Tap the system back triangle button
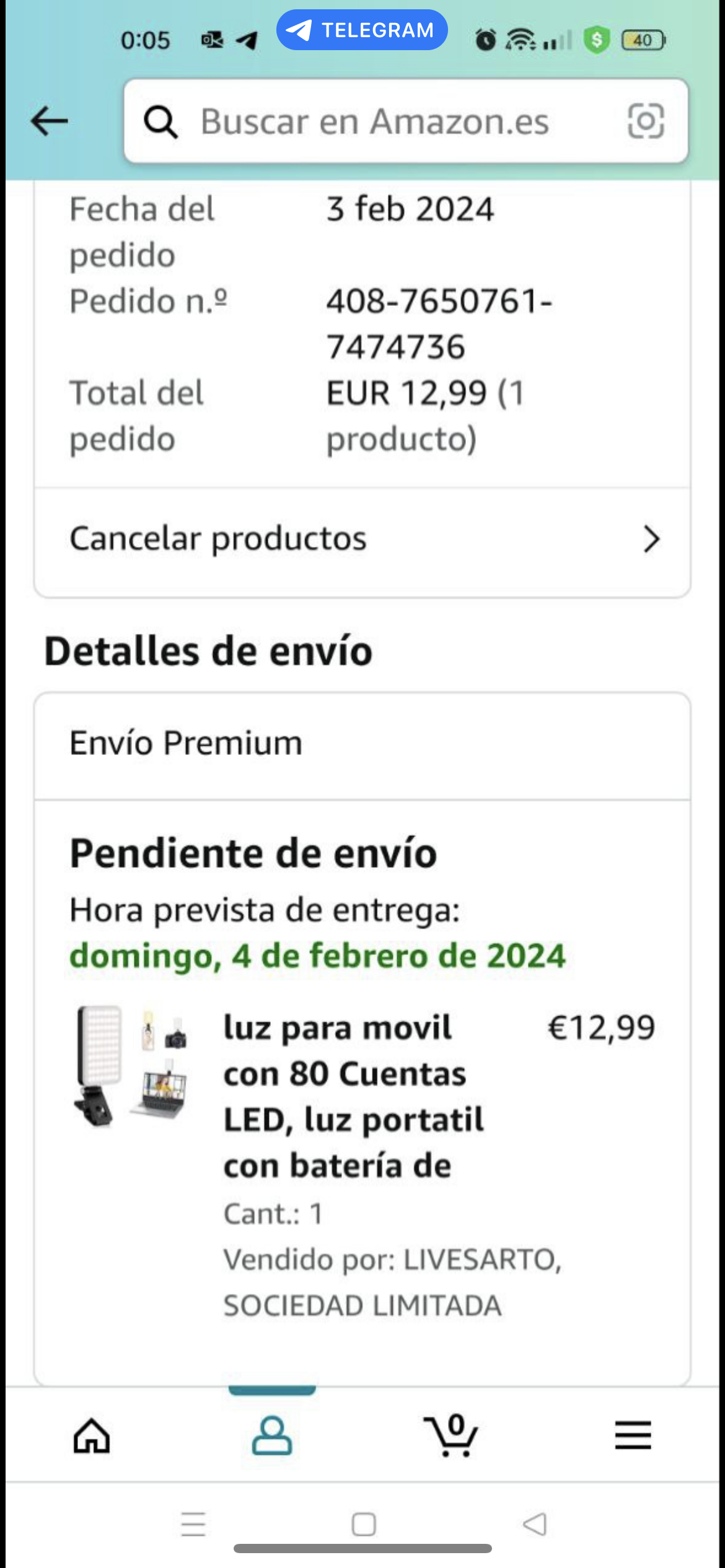The image size is (725, 1568). point(534,1524)
